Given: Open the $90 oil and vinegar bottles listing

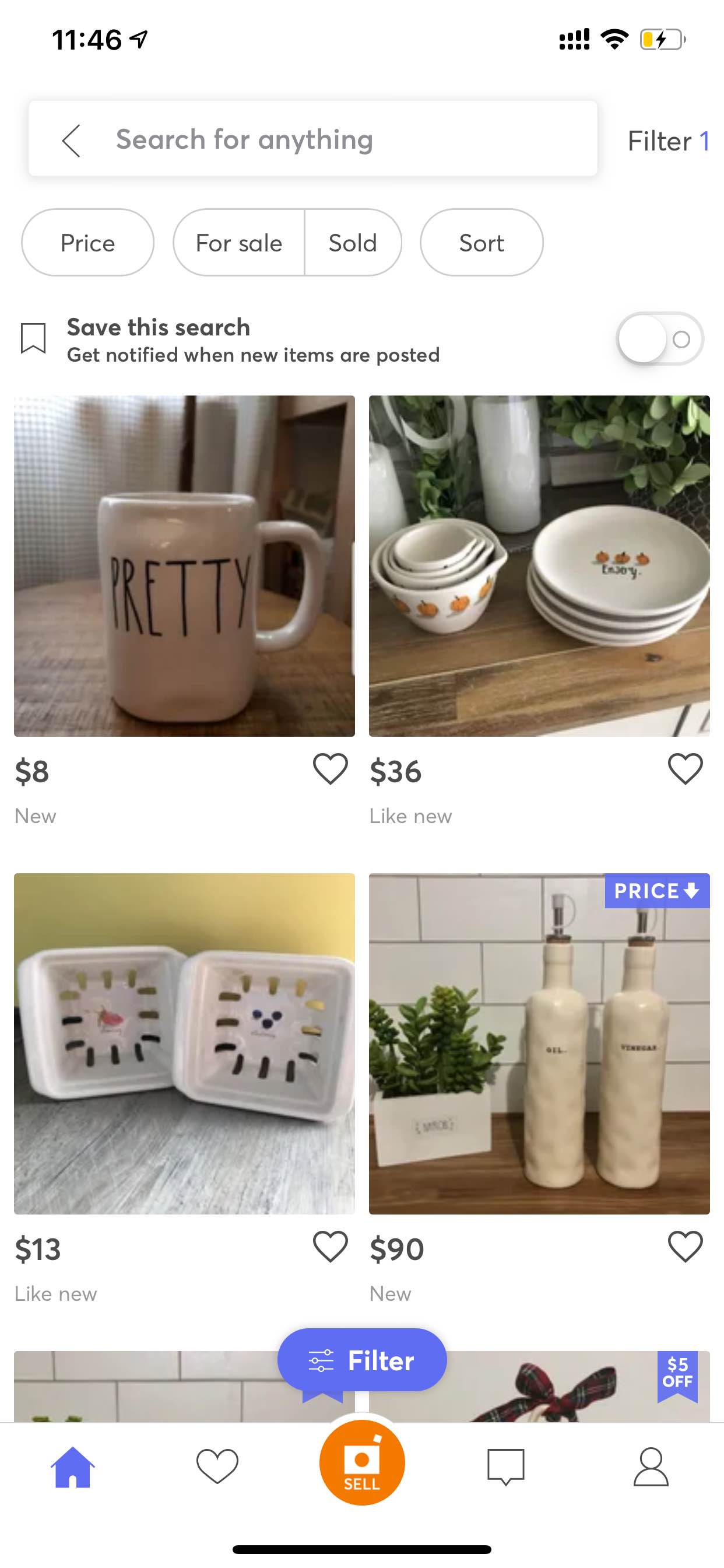Looking at the screenshot, I should pos(539,1044).
